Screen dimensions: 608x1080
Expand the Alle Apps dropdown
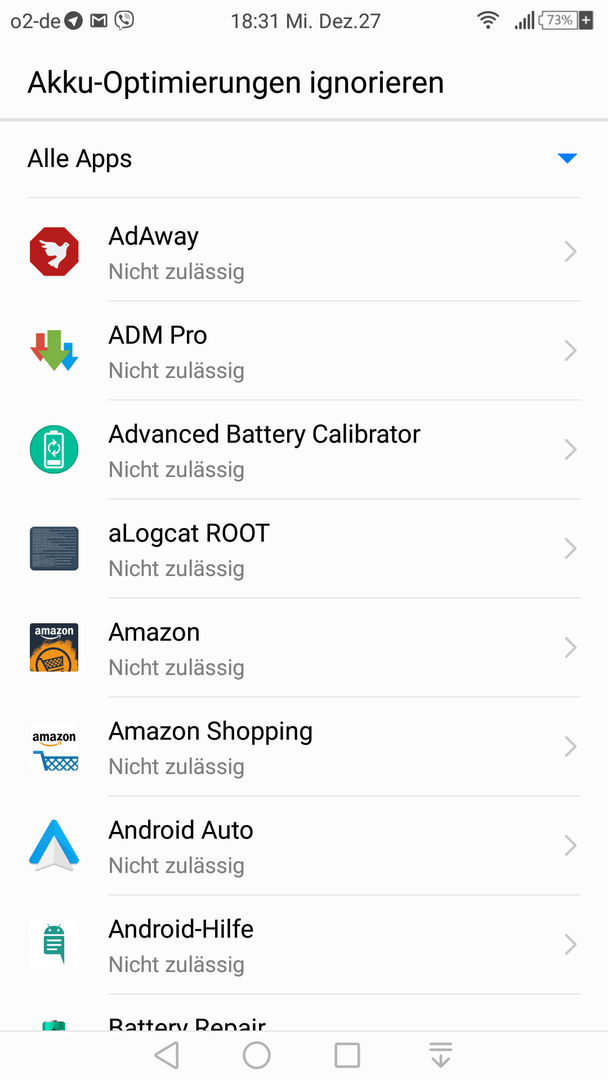click(x=304, y=159)
